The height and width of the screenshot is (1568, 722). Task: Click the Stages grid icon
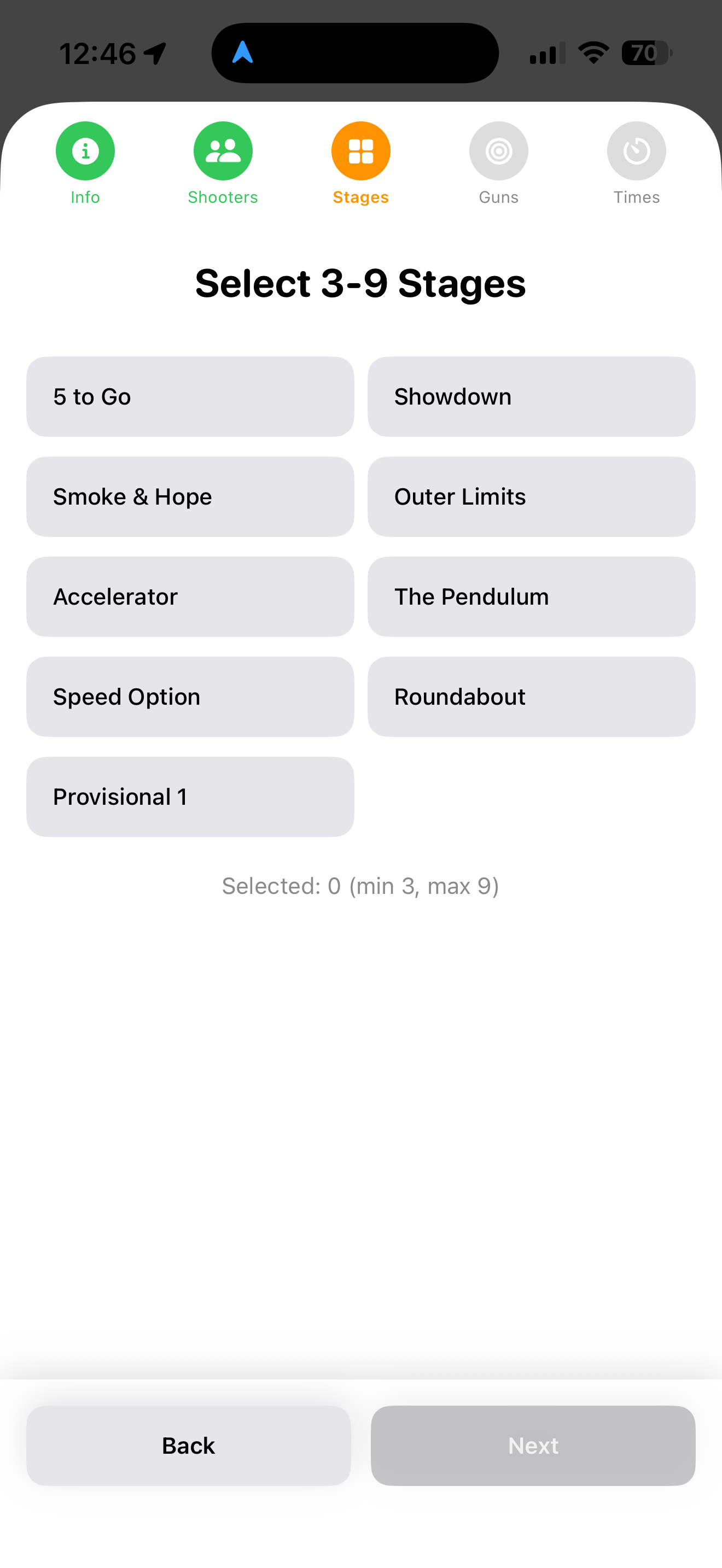coord(360,150)
